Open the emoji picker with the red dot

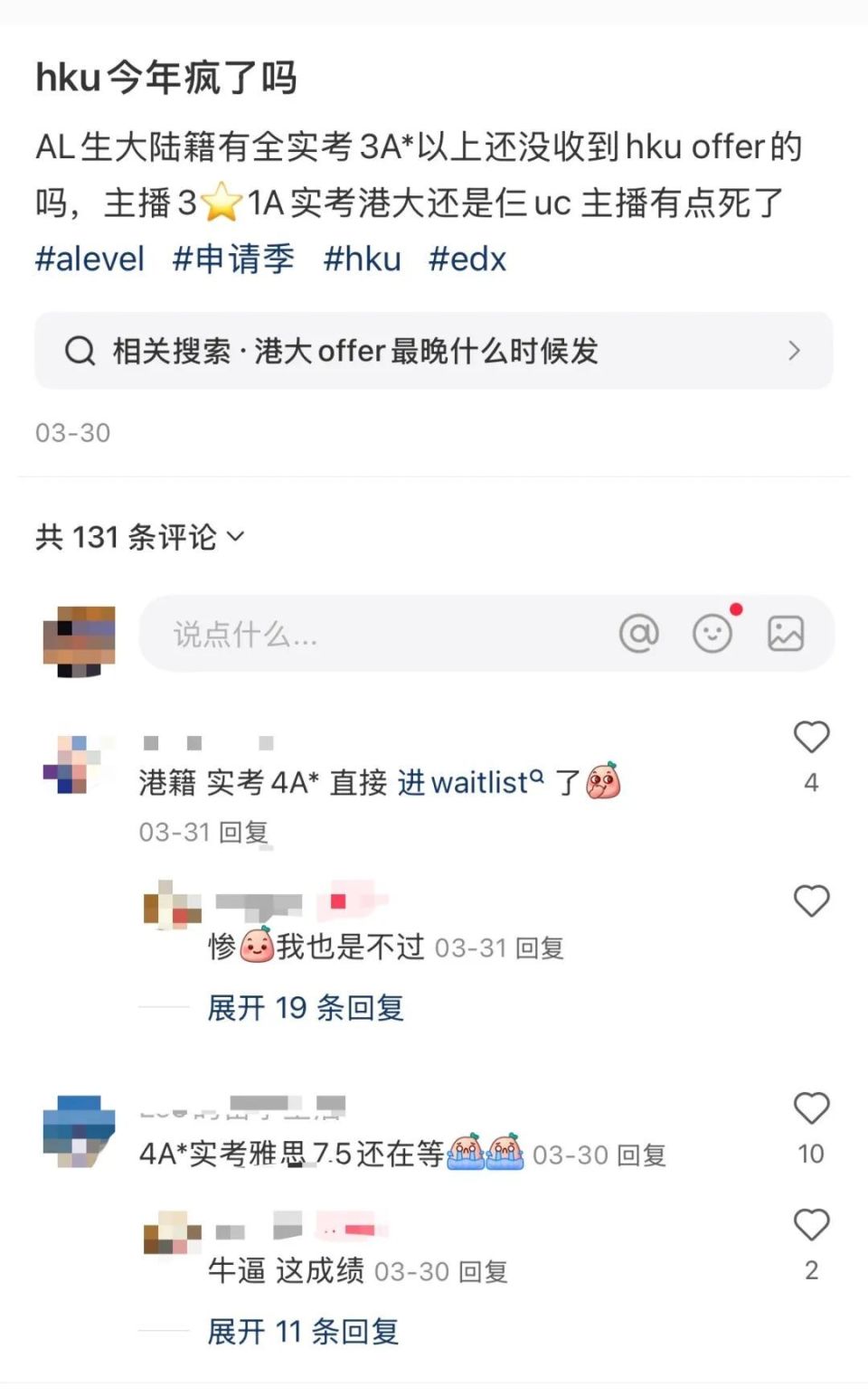click(713, 634)
